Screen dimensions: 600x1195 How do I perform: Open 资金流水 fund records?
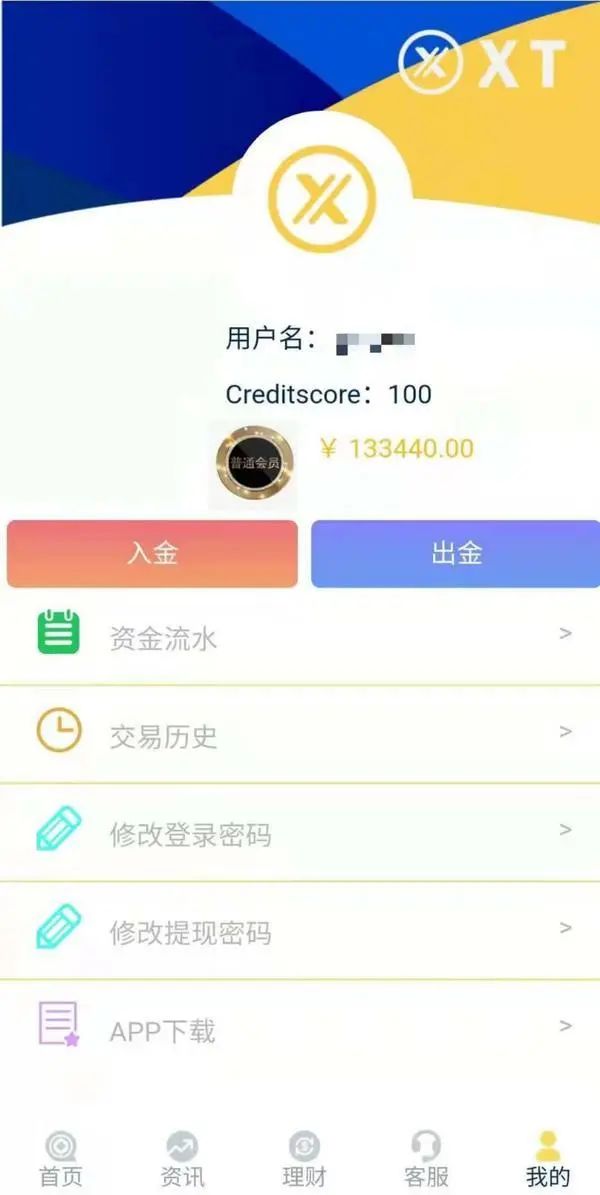click(300, 638)
